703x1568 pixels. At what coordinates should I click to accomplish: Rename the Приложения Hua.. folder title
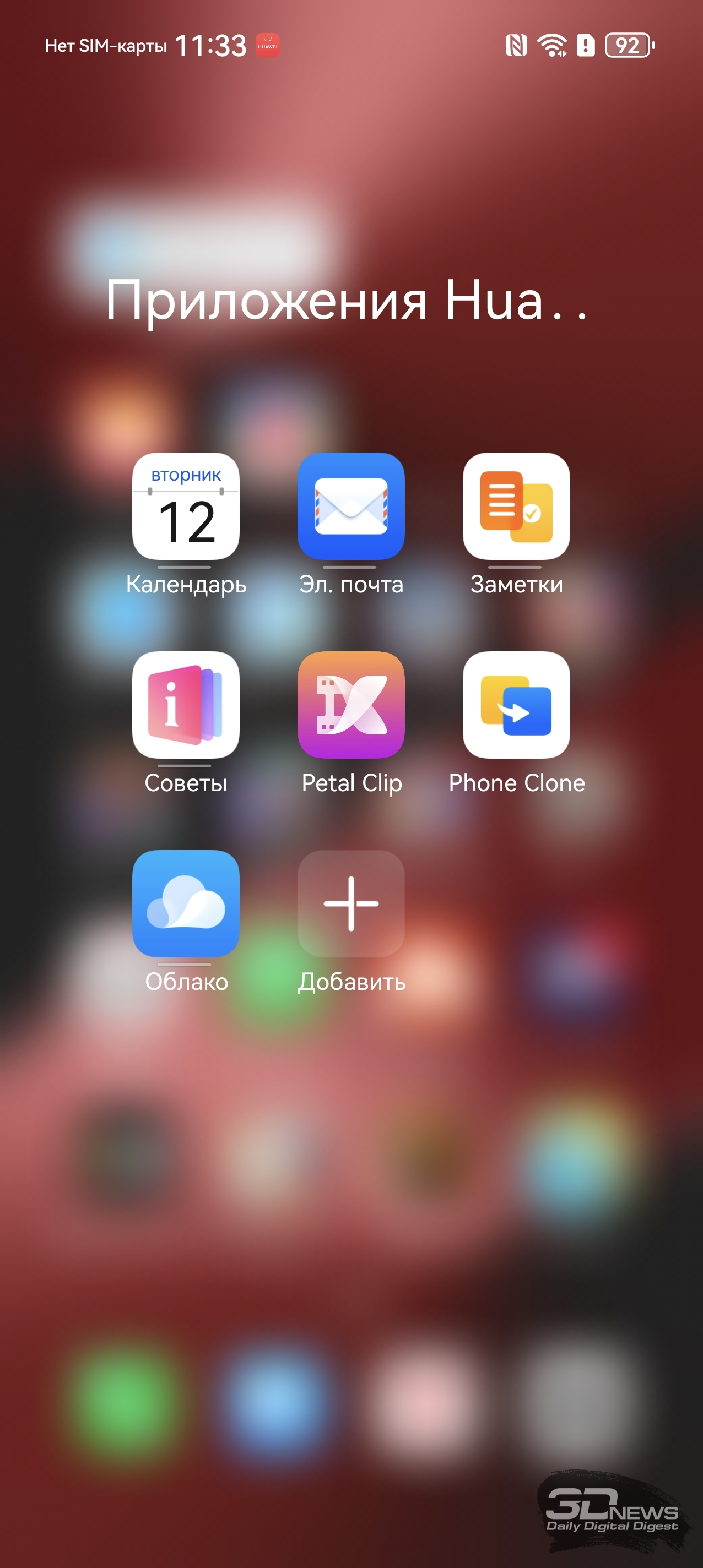point(347,301)
